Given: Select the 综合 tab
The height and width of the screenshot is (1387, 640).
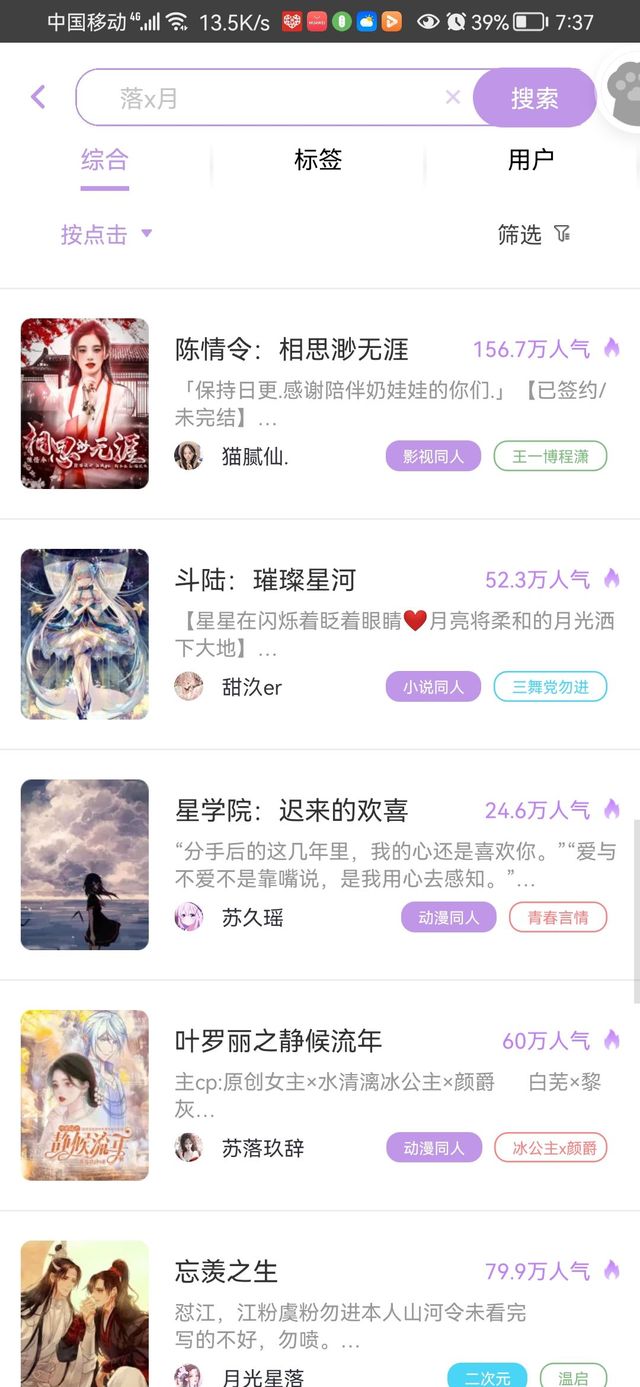Looking at the screenshot, I should coord(105,159).
